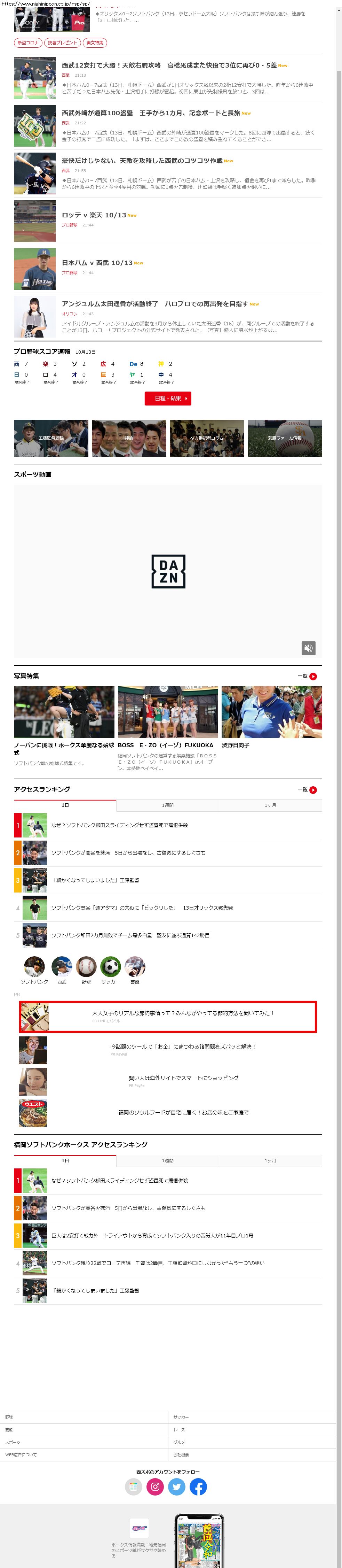Open the PR article about 大人女子の節約事情

click(x=183, y=1013)
